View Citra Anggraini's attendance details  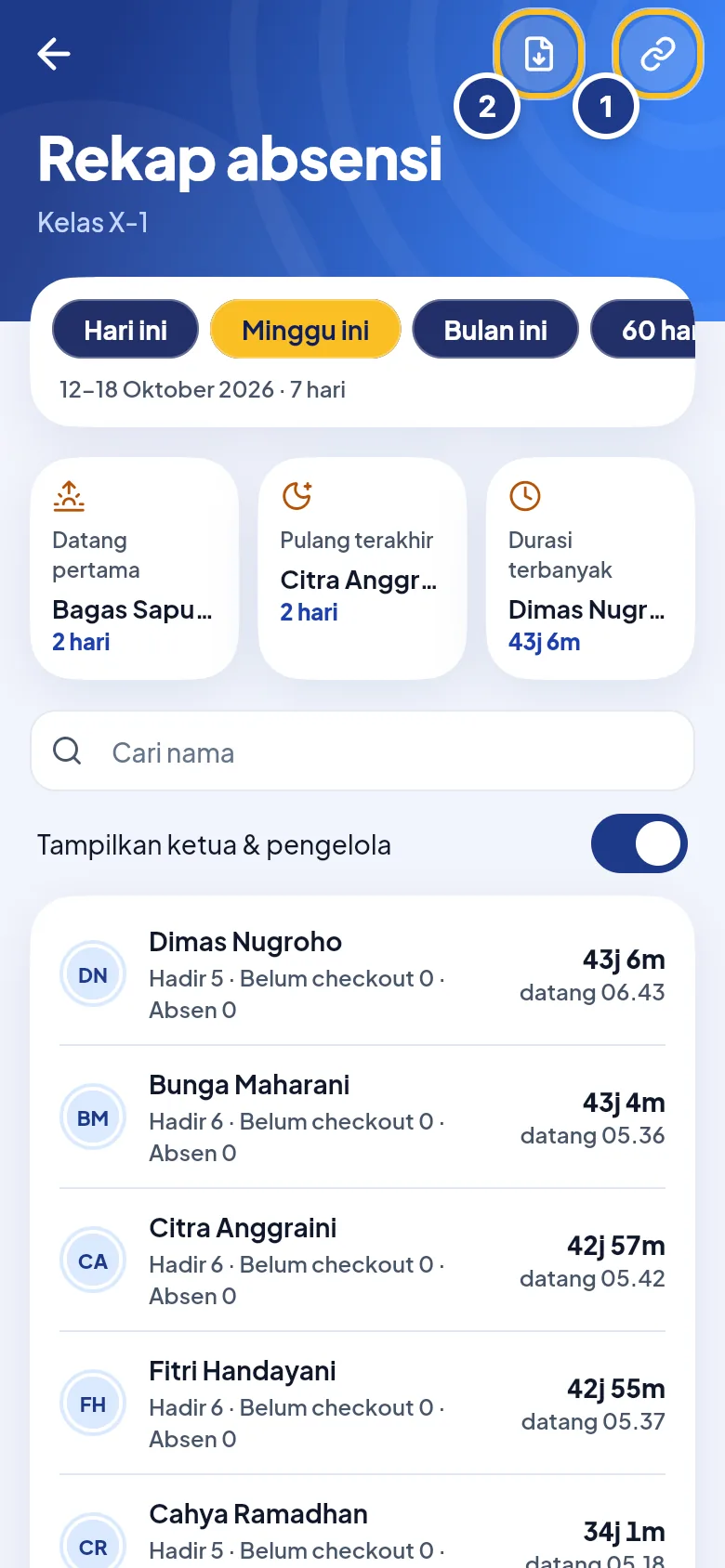click(x=362, y=1261)
